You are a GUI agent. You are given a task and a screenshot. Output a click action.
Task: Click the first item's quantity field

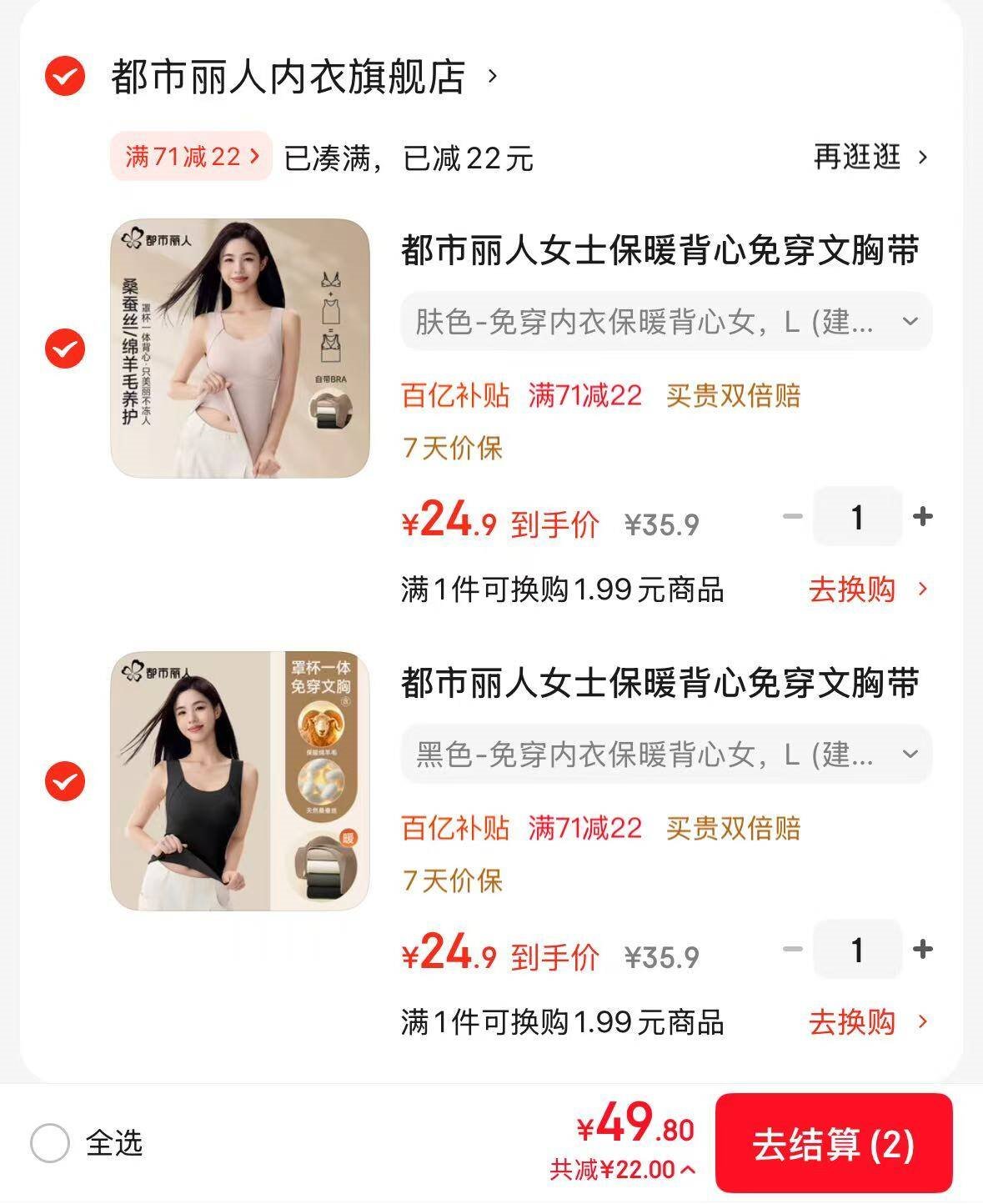tap(858, 516)
